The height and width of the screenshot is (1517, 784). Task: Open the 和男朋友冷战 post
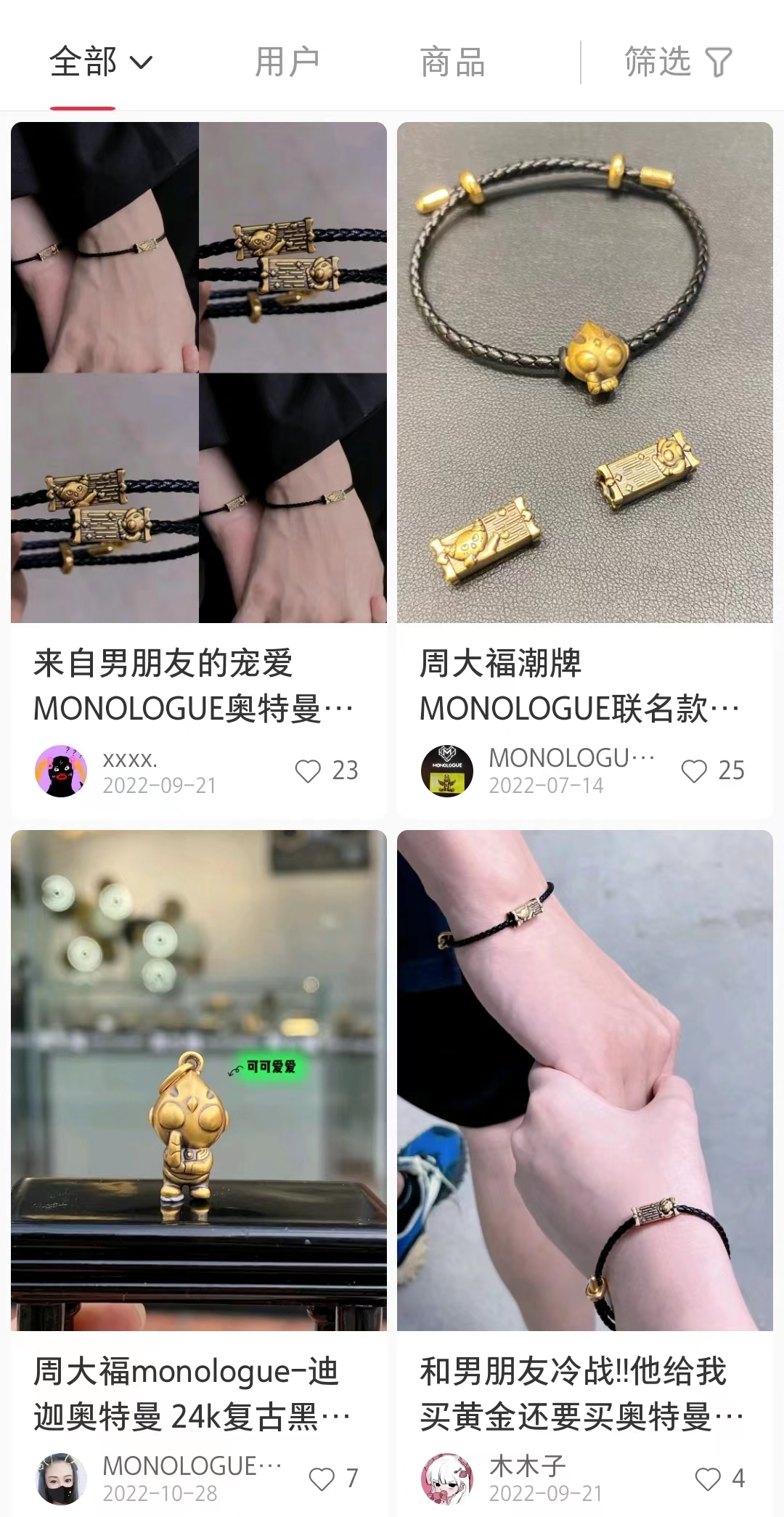584,1080
